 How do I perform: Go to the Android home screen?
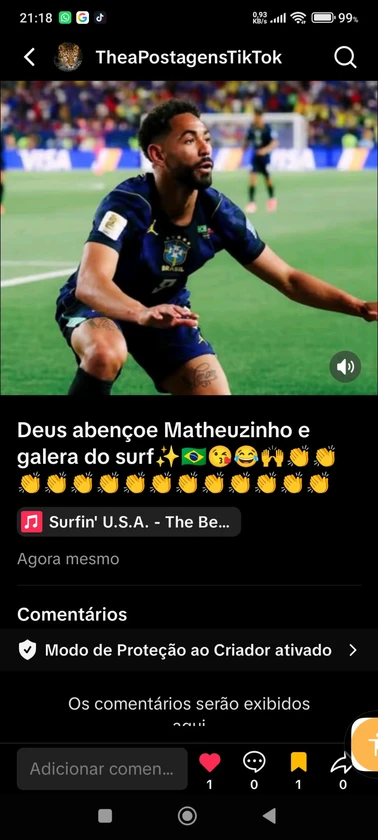(x=187, y=816)
